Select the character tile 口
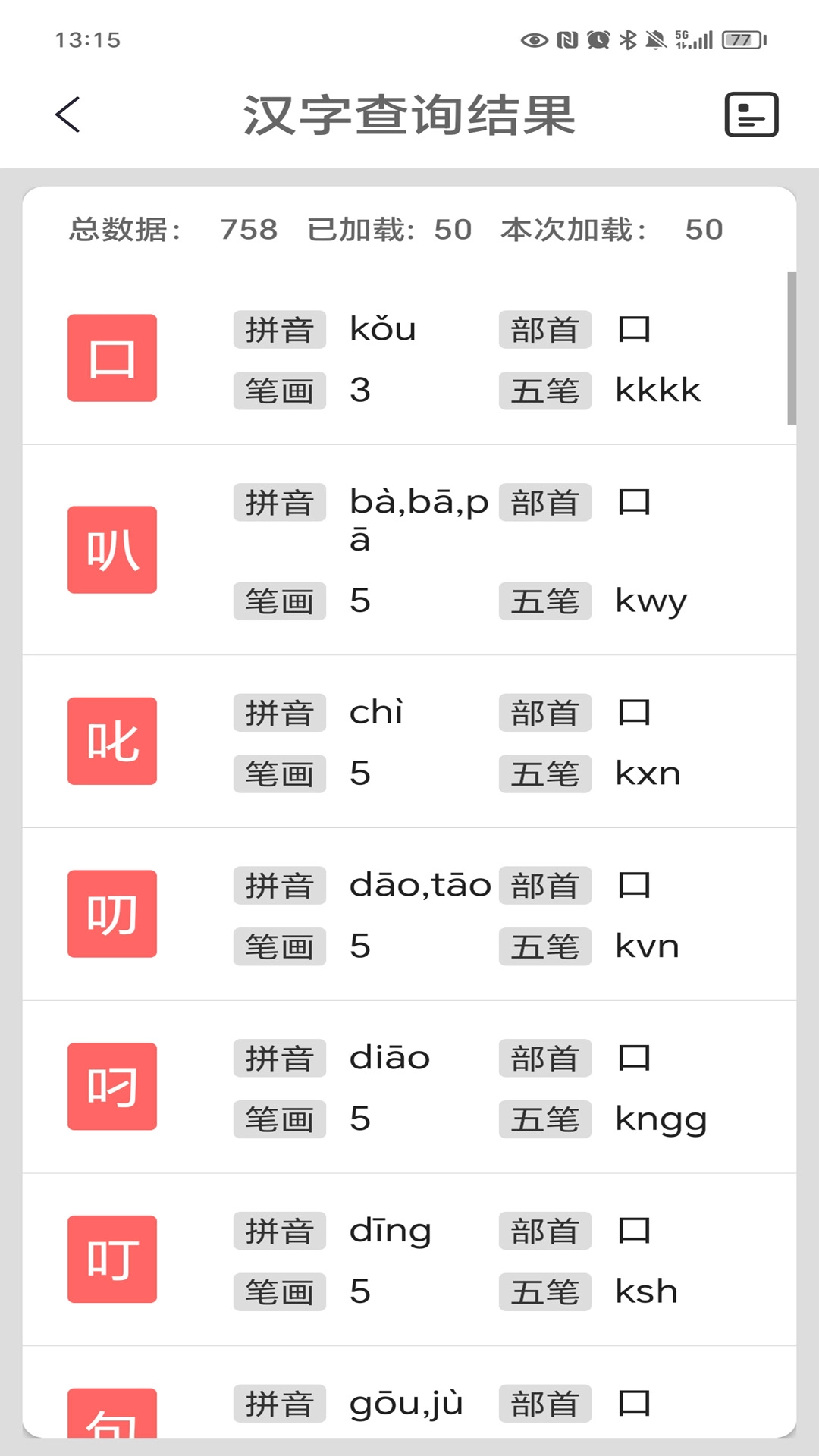819x1456 pixels. pos(111,357)
